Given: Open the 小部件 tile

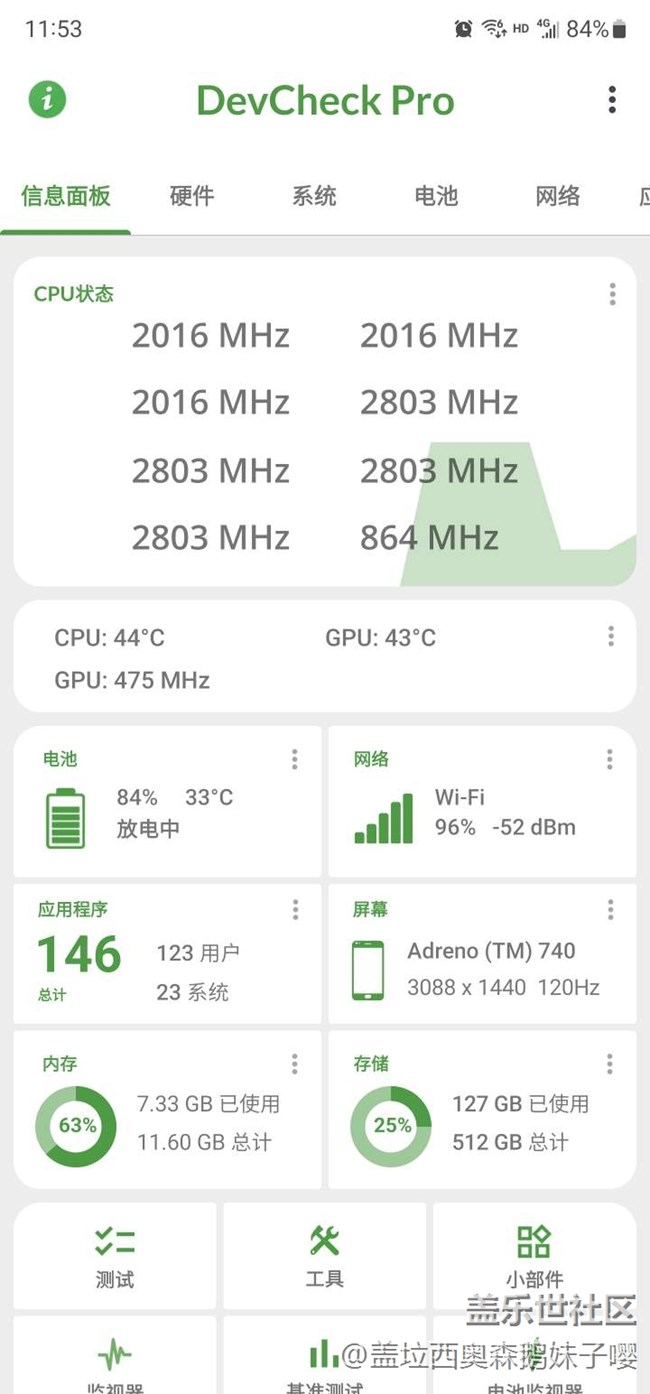Looking at the screenshot, I should coord(534,1255).
